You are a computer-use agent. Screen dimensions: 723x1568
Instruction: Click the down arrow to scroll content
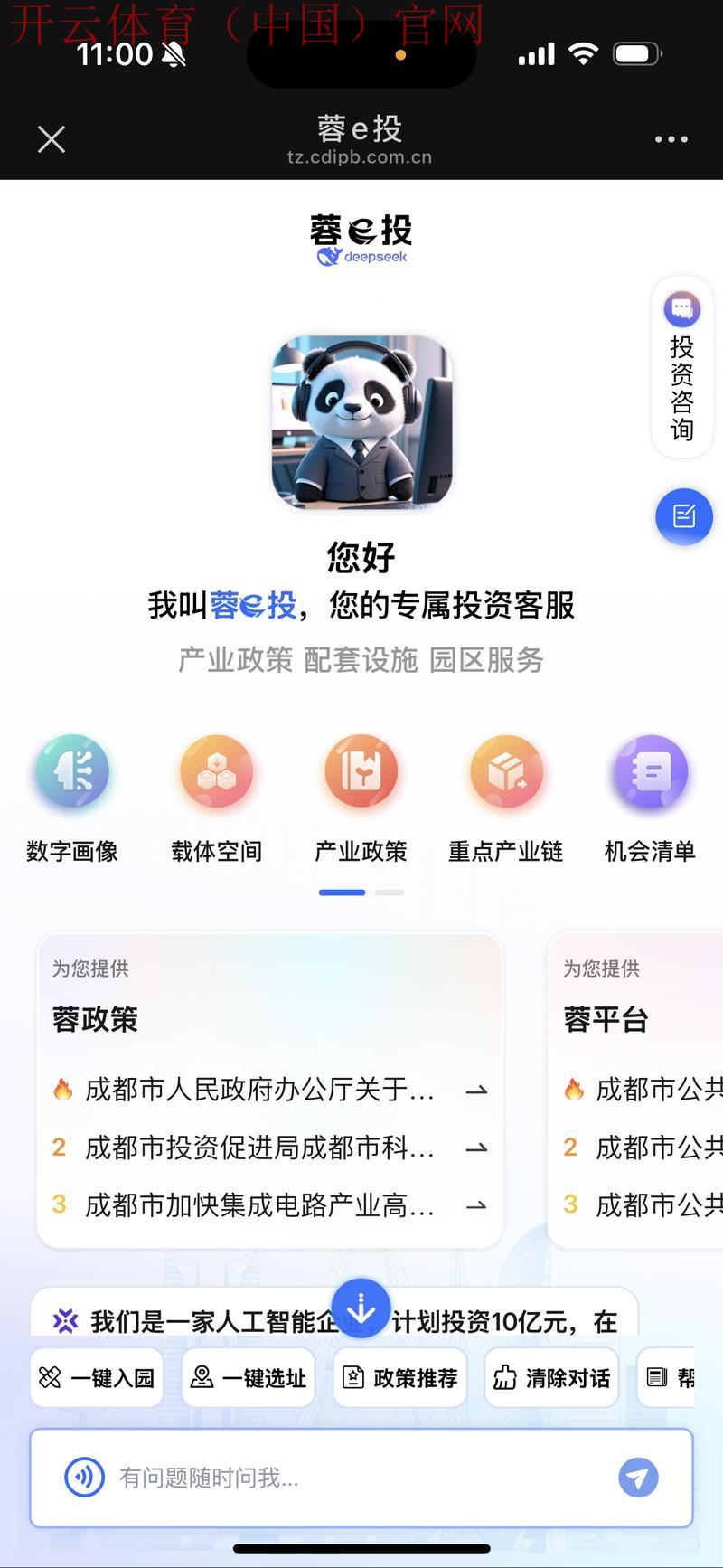[361, 1308]
